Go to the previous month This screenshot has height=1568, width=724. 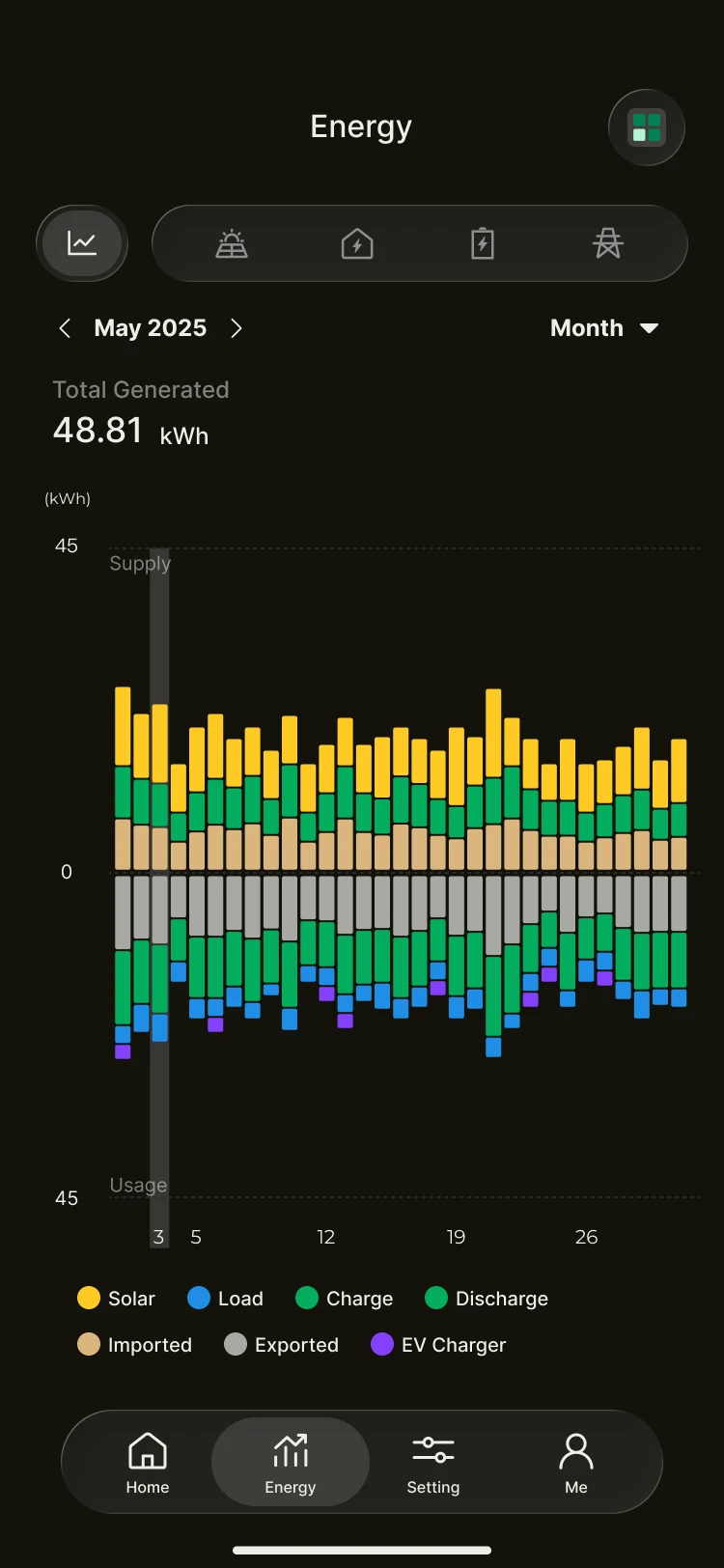click(x=65, y=328)
